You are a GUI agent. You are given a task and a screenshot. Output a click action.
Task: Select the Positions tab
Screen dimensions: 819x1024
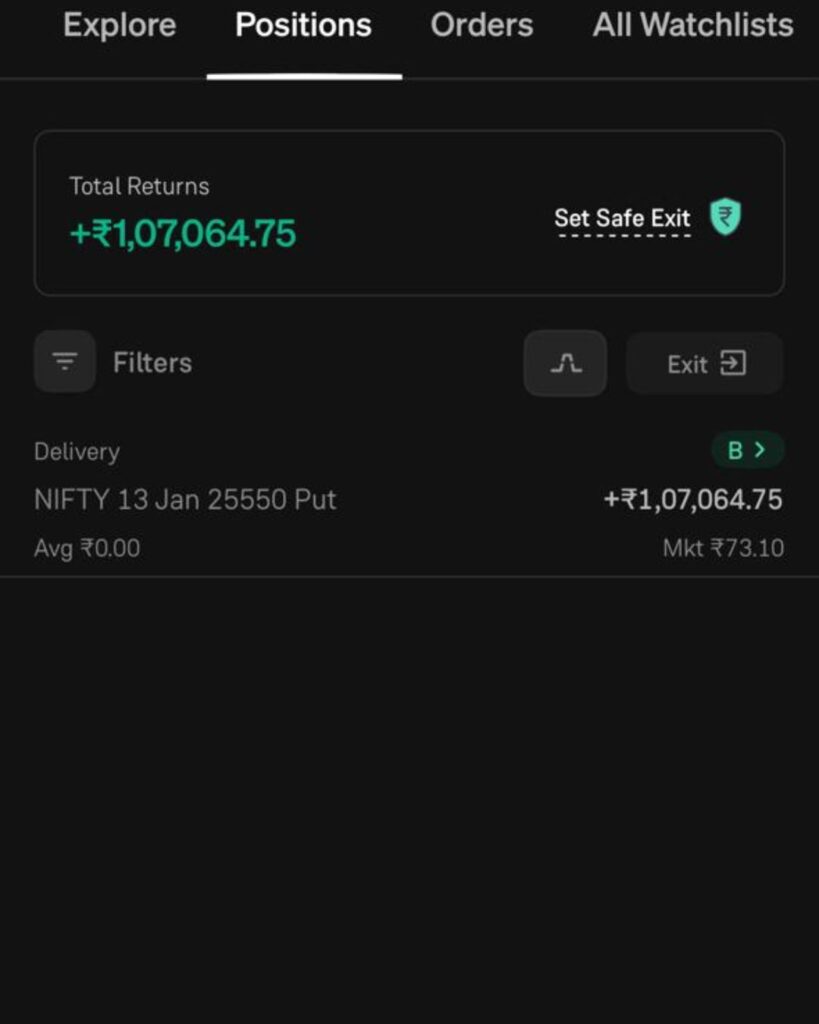tap(303, 26)
